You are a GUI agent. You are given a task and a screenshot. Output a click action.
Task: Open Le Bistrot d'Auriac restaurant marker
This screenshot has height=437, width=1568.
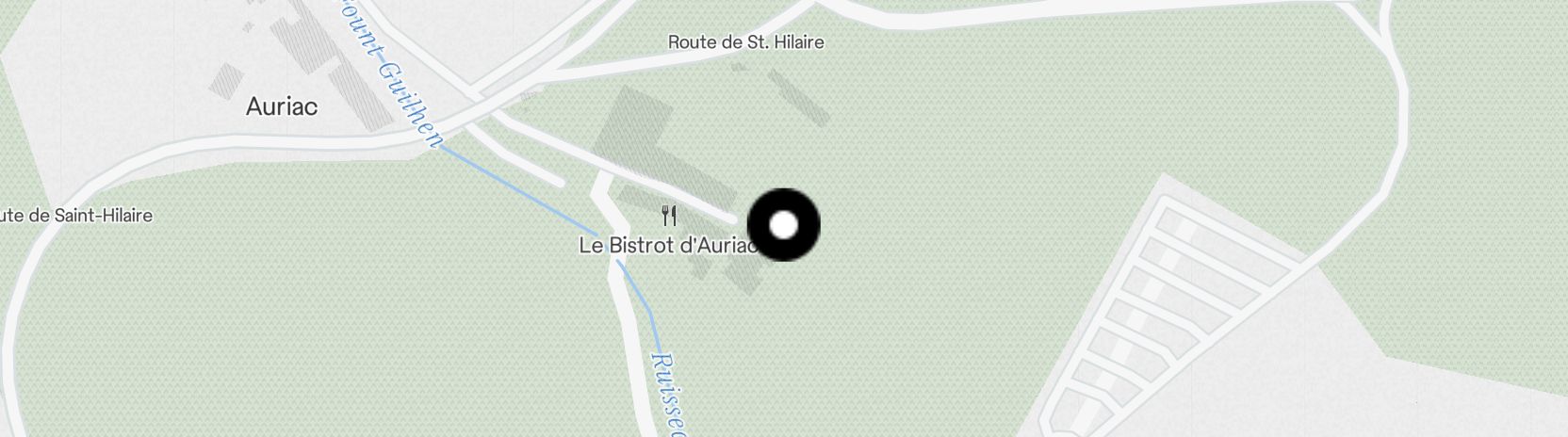coord(669,217)
